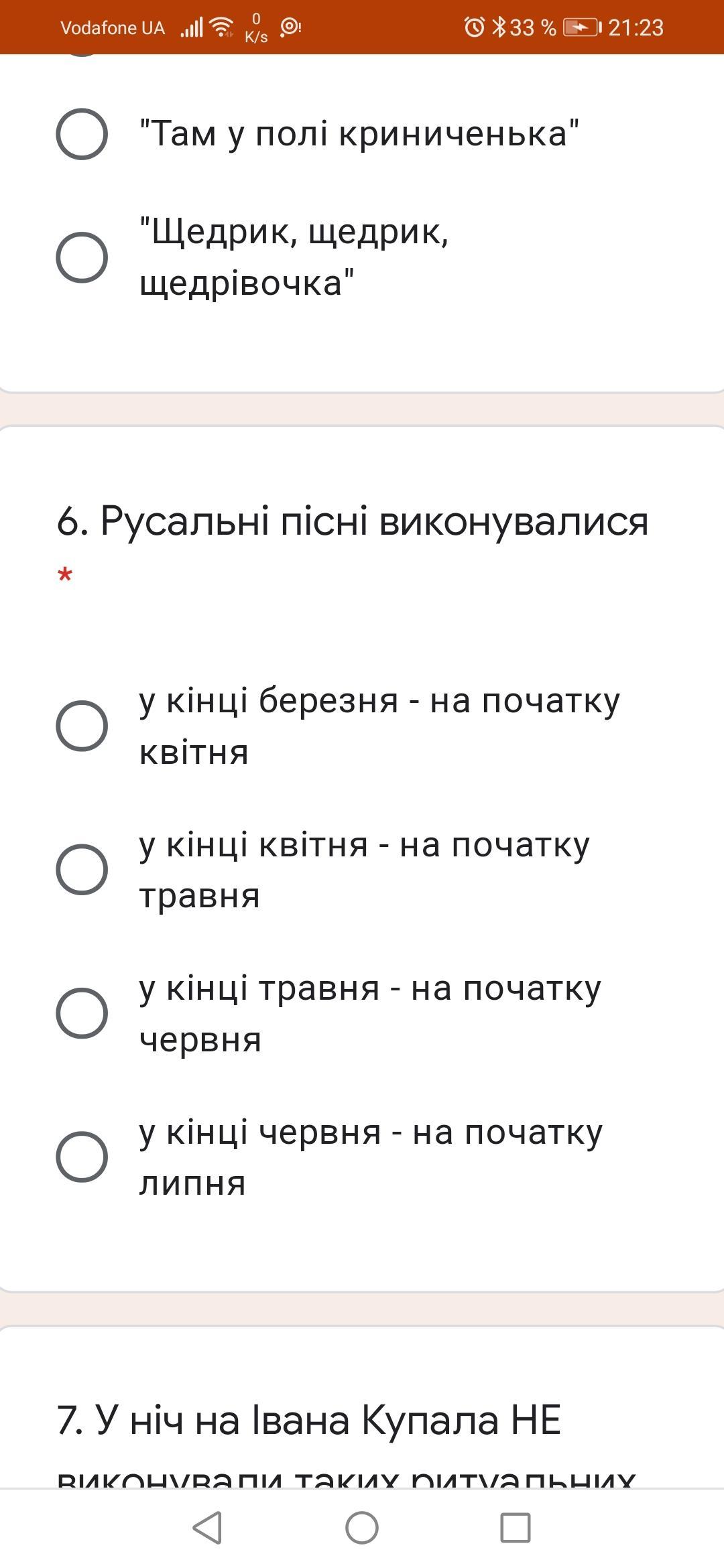Open recent apps overview
The image size is (724, 1568).
(x=516, y=1528)
